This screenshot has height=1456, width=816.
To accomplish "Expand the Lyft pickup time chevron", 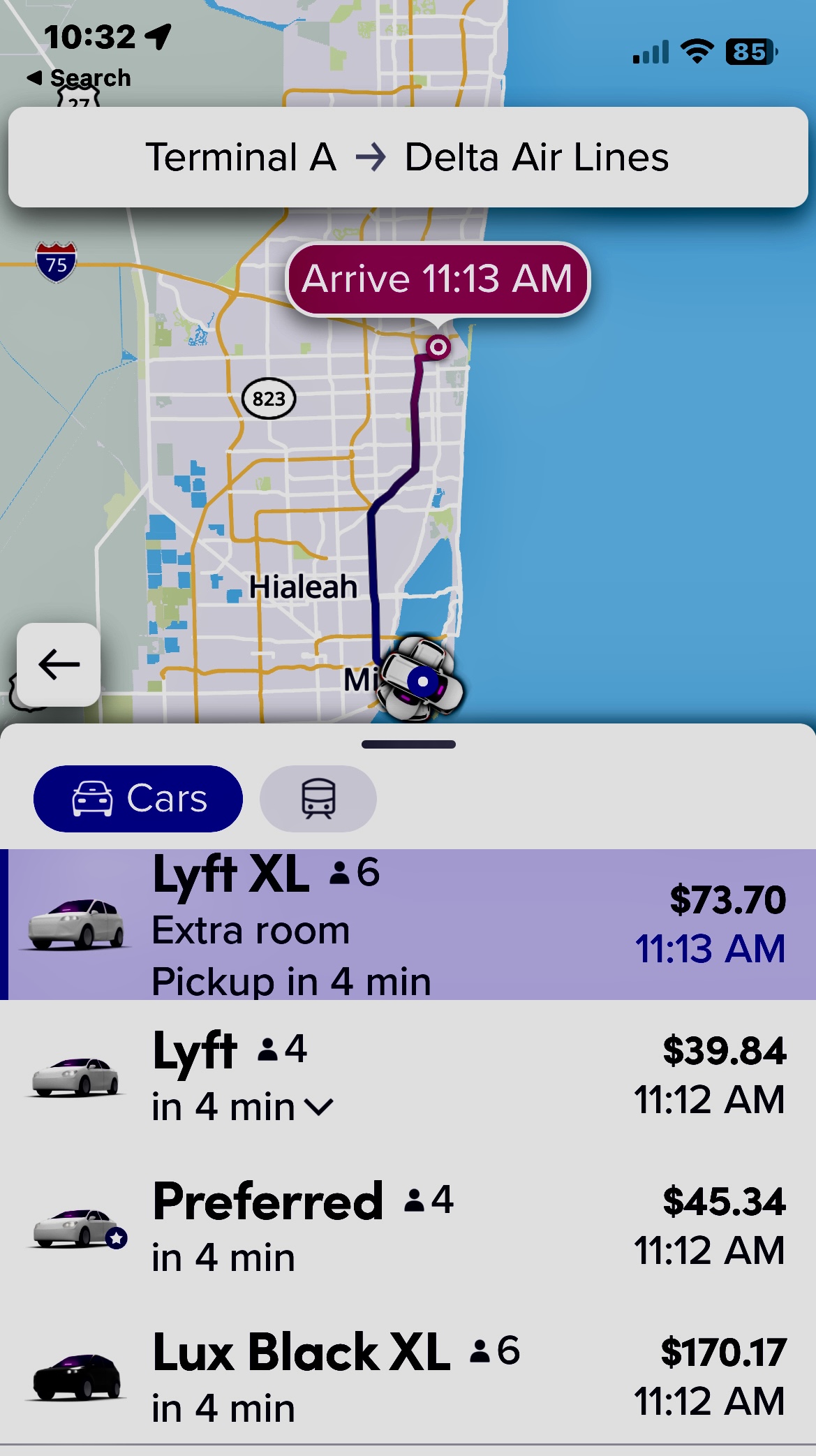I will coord(319,1108).
